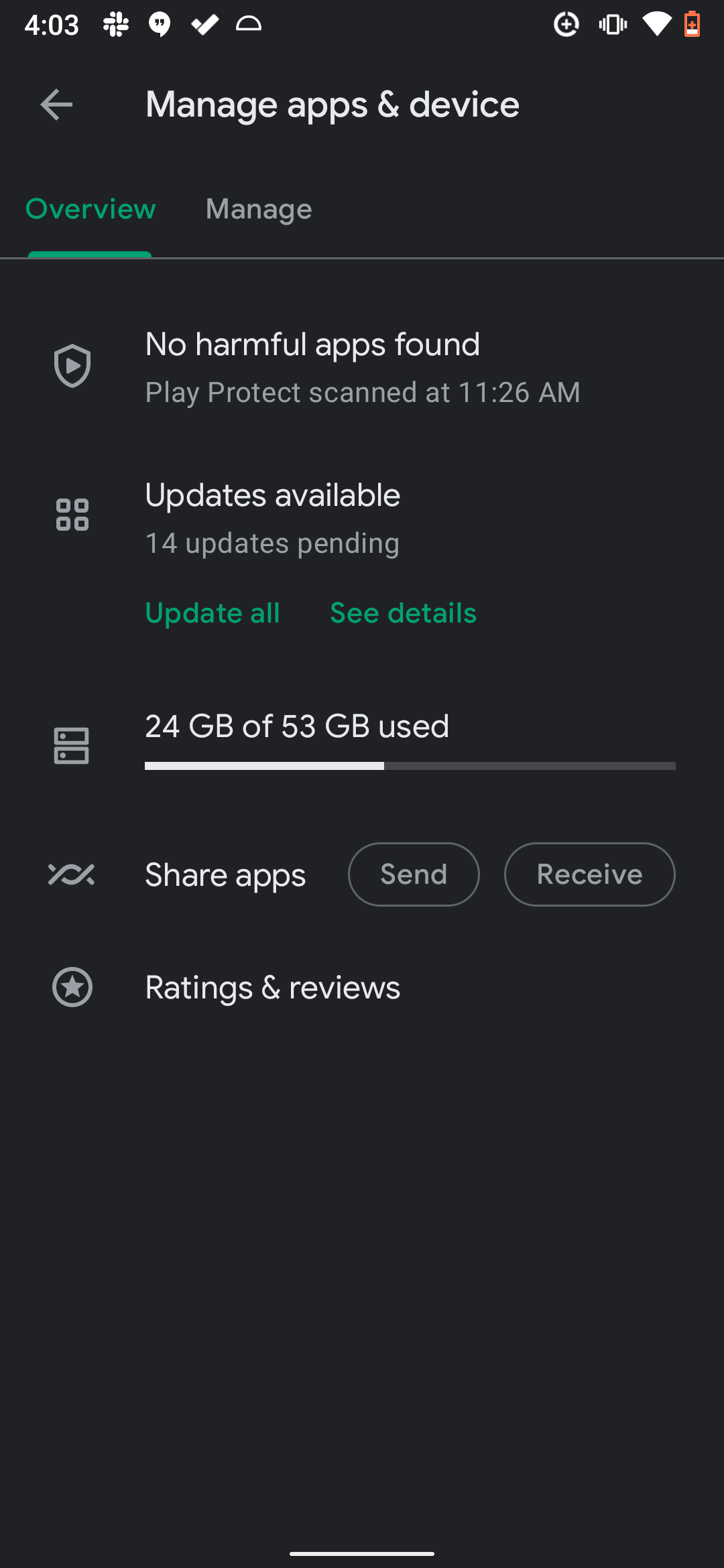This screenshot has width=724, height=1568.
Task: Tap Send to share apps
Action: 414,874
